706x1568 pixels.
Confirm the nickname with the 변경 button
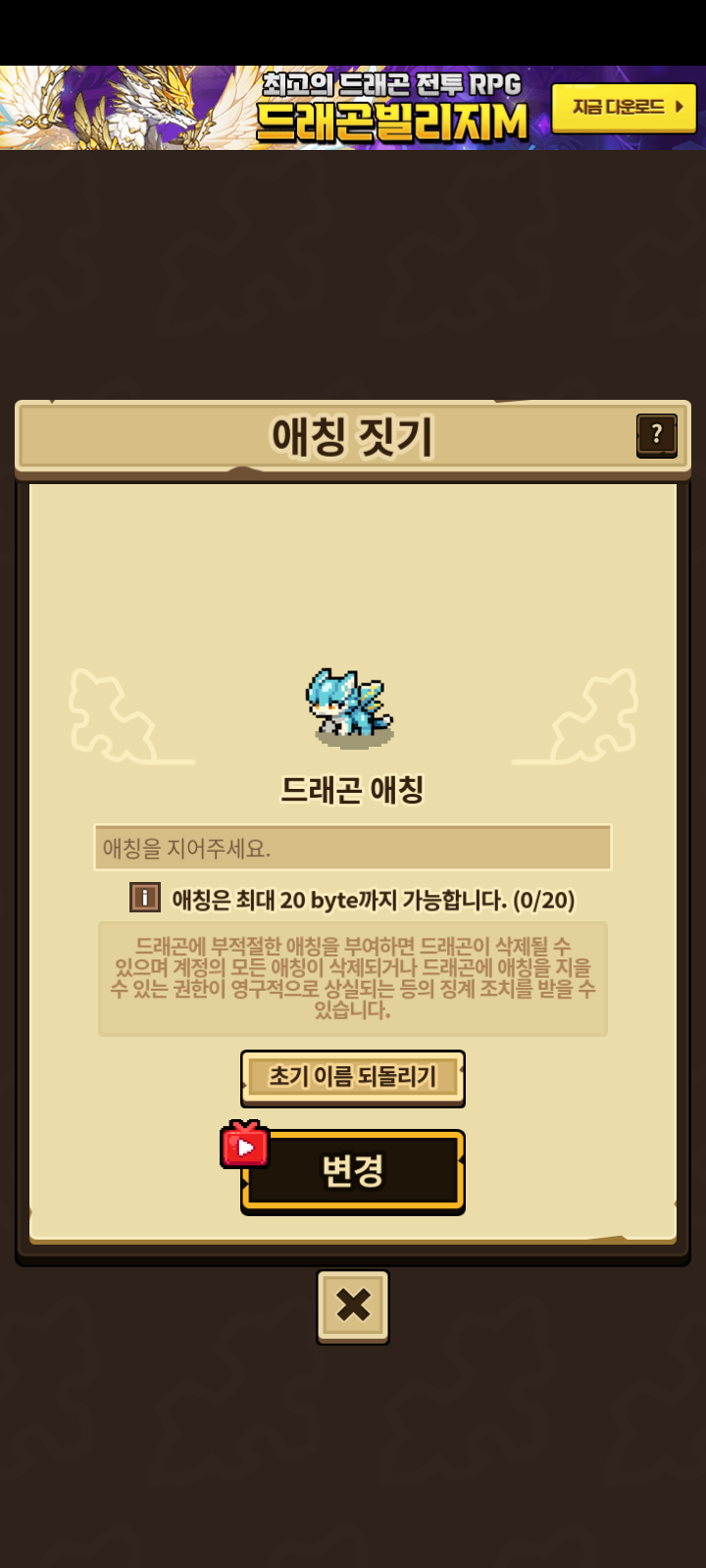click(x=353, y=1172)
